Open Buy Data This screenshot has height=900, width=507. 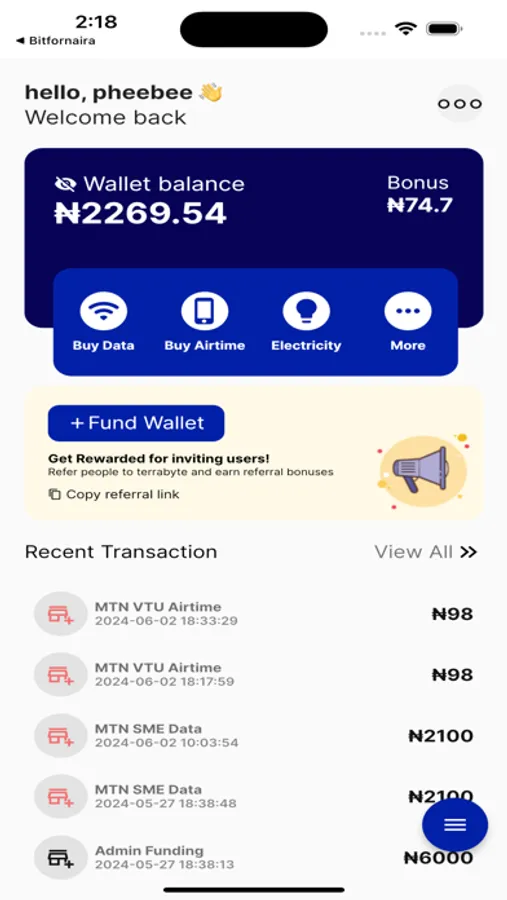tap(103, 323)
